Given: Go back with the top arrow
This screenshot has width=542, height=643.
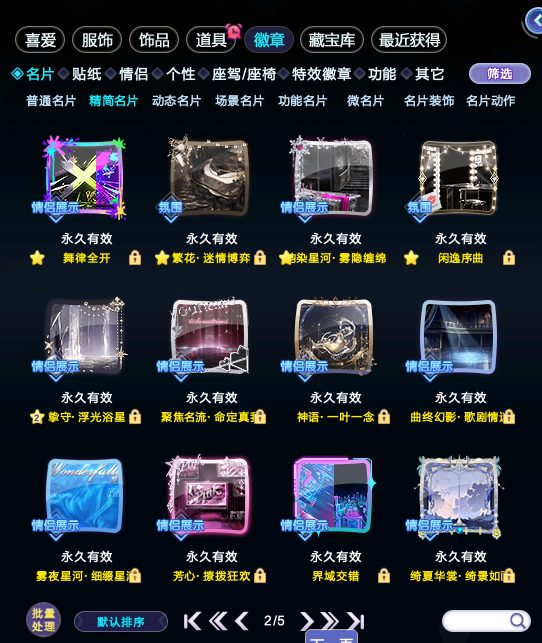Looking at the screenshot, I should 534,21.
